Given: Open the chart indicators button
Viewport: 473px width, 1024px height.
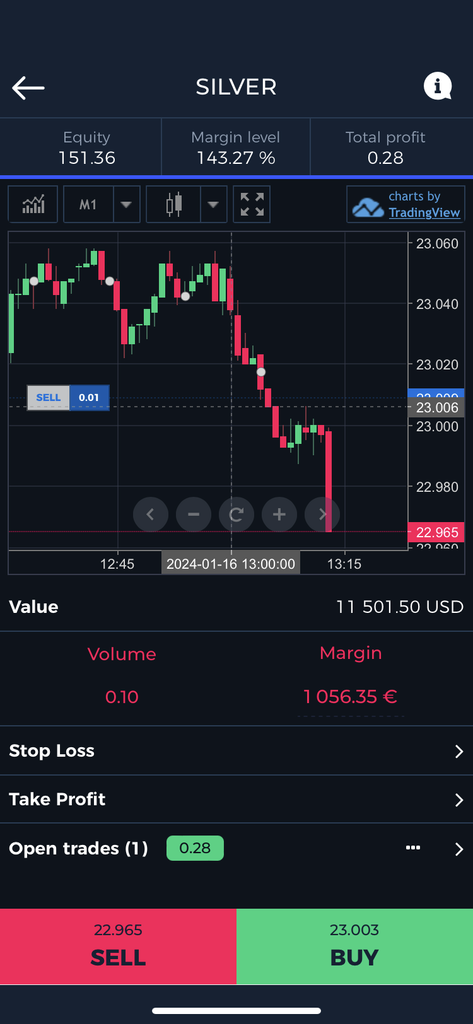Looking at the screenshot, I should pos(33,204).
